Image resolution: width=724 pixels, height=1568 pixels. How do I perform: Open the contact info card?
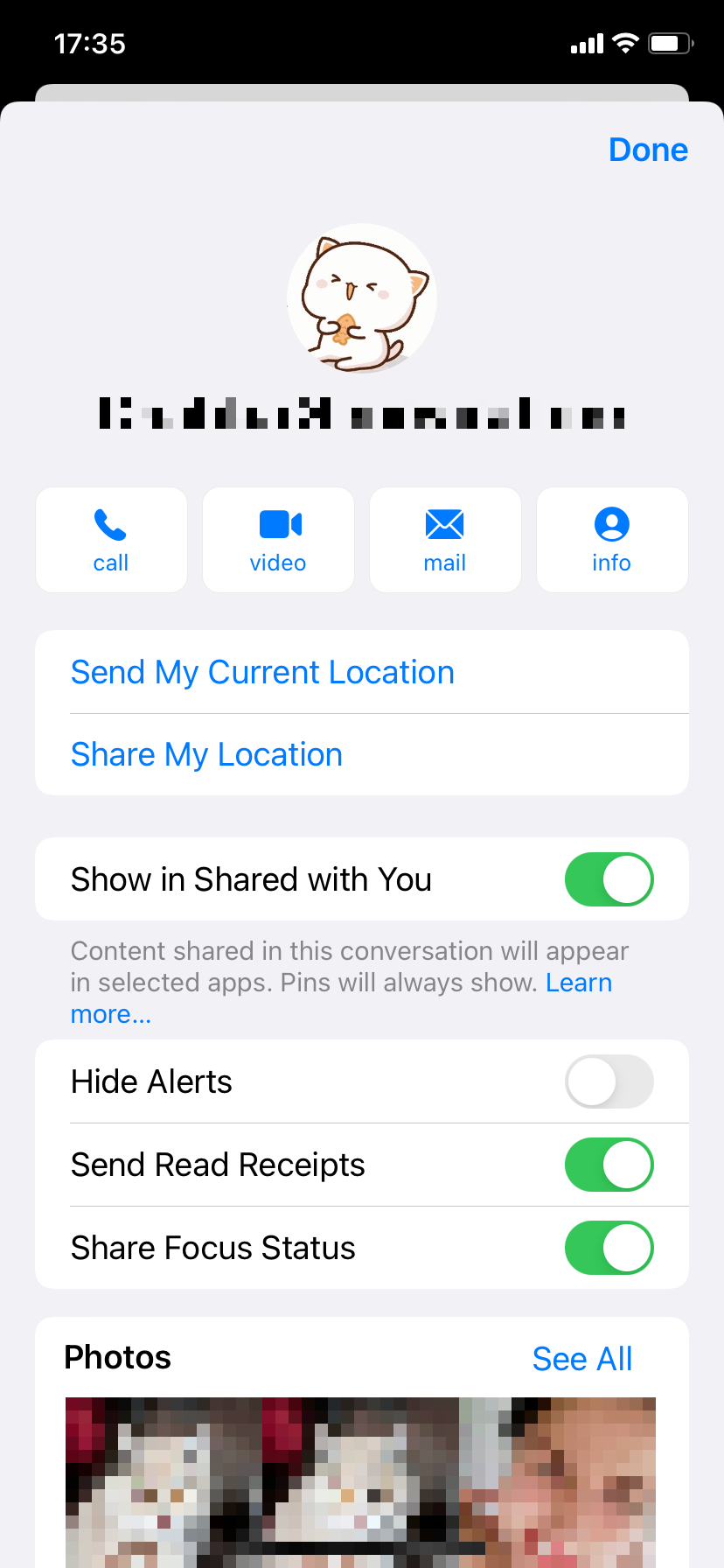coord(612,540)
